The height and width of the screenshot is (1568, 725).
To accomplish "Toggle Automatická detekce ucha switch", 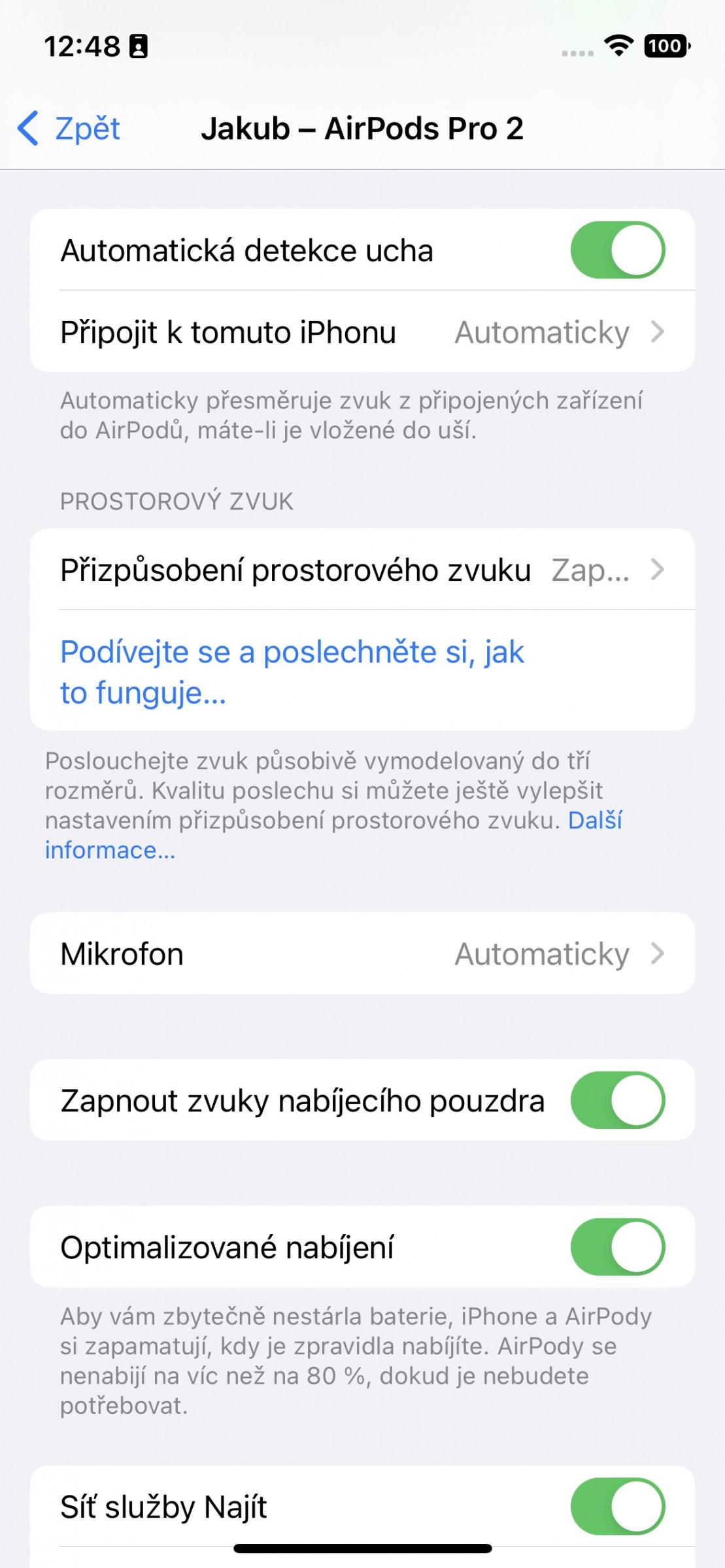I will [x=618, y=250].
